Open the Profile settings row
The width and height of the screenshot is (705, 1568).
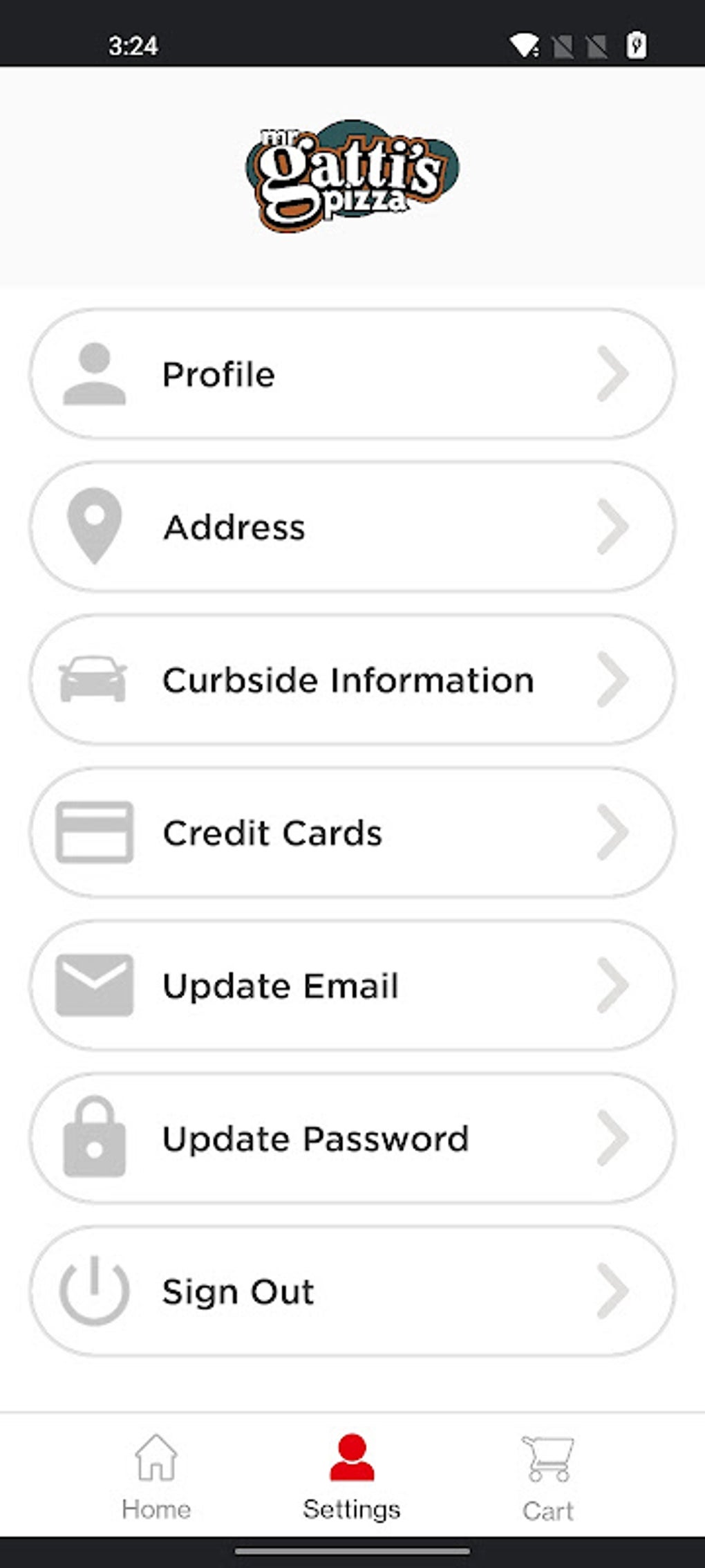point(352,374)
